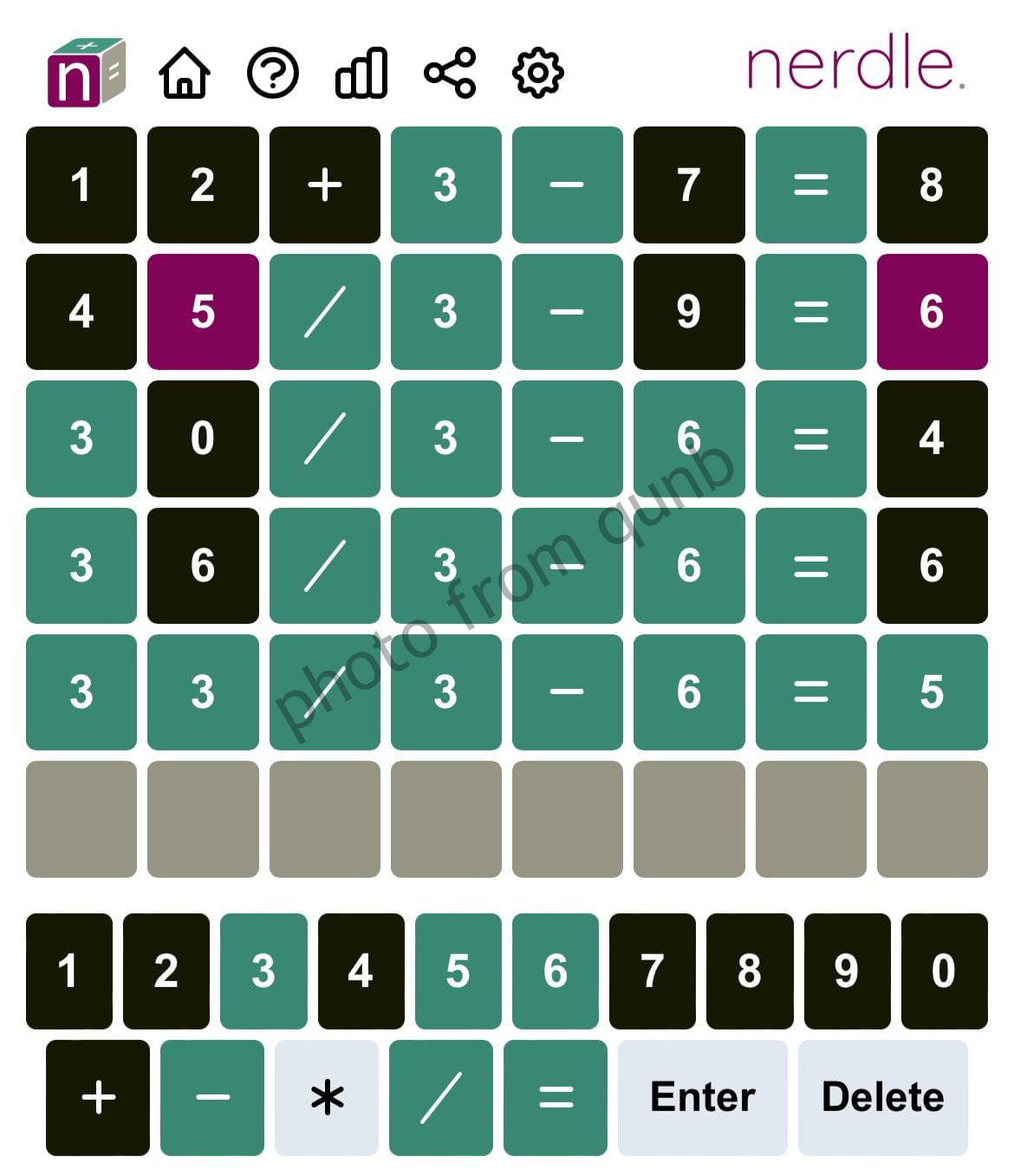Enter digit 1 on keypad
Screen dimensions: 1014x1176
(68, 971)
